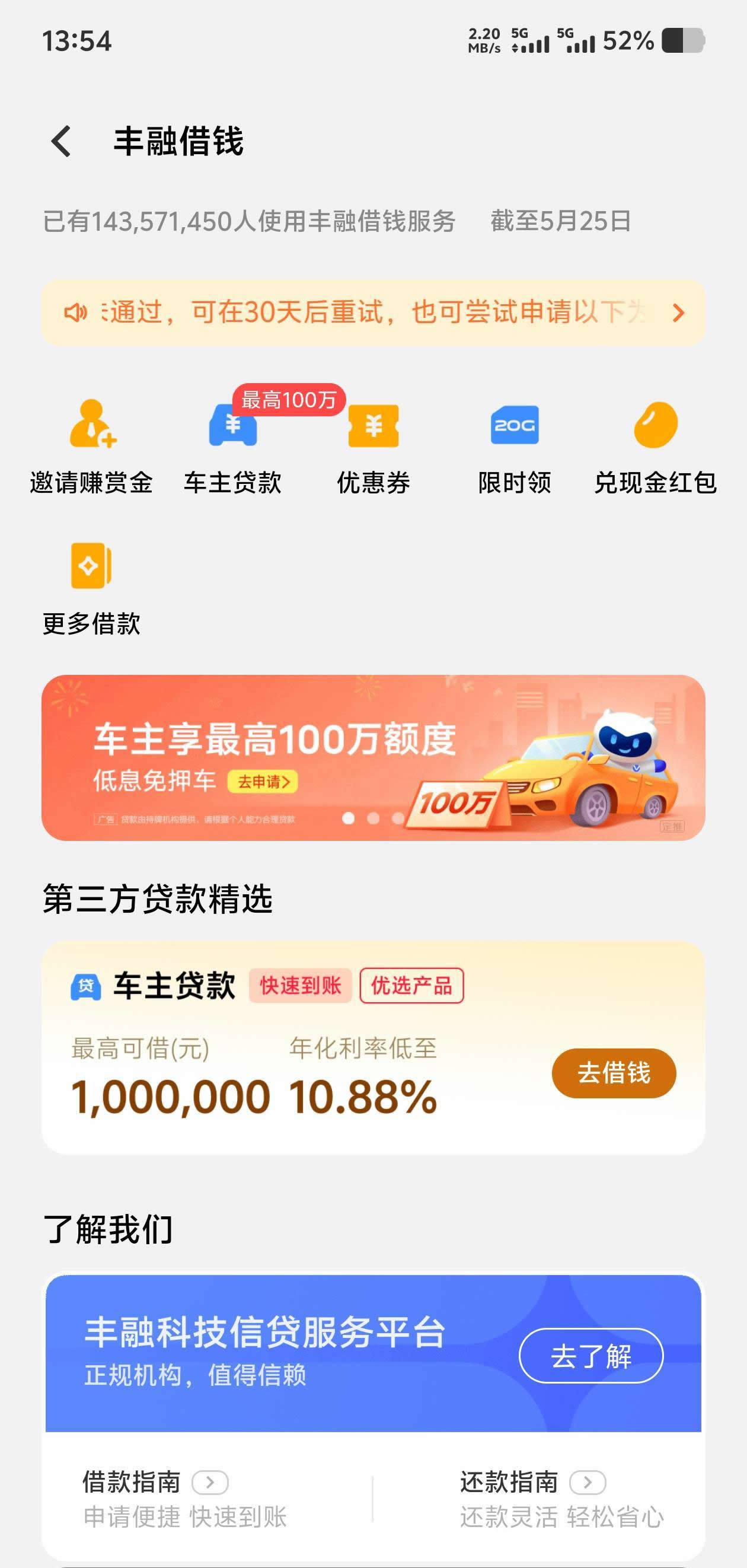747x1568 pixels.
Task: Open 限时领 offer
Action: 515,447
